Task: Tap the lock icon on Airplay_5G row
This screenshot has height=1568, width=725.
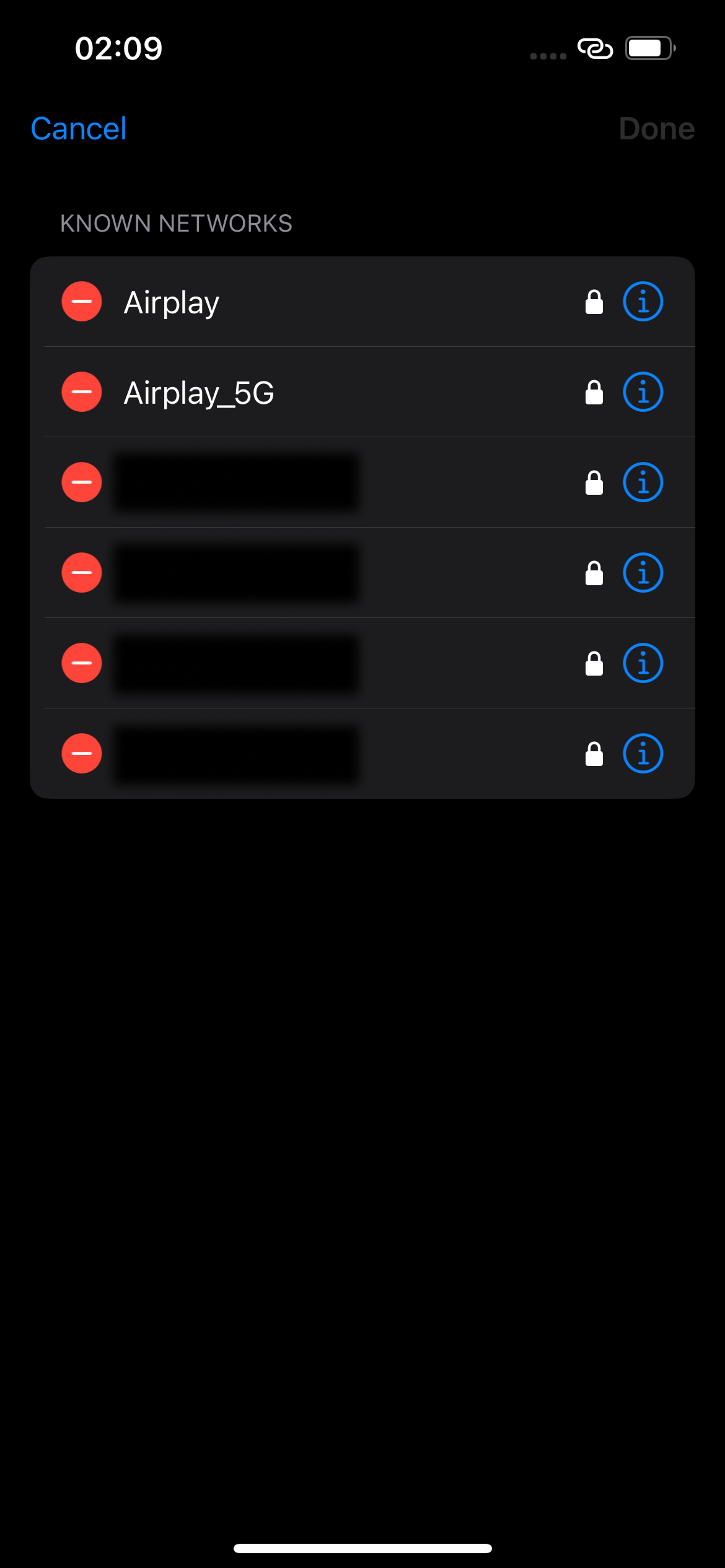Action: pos(593,391)
